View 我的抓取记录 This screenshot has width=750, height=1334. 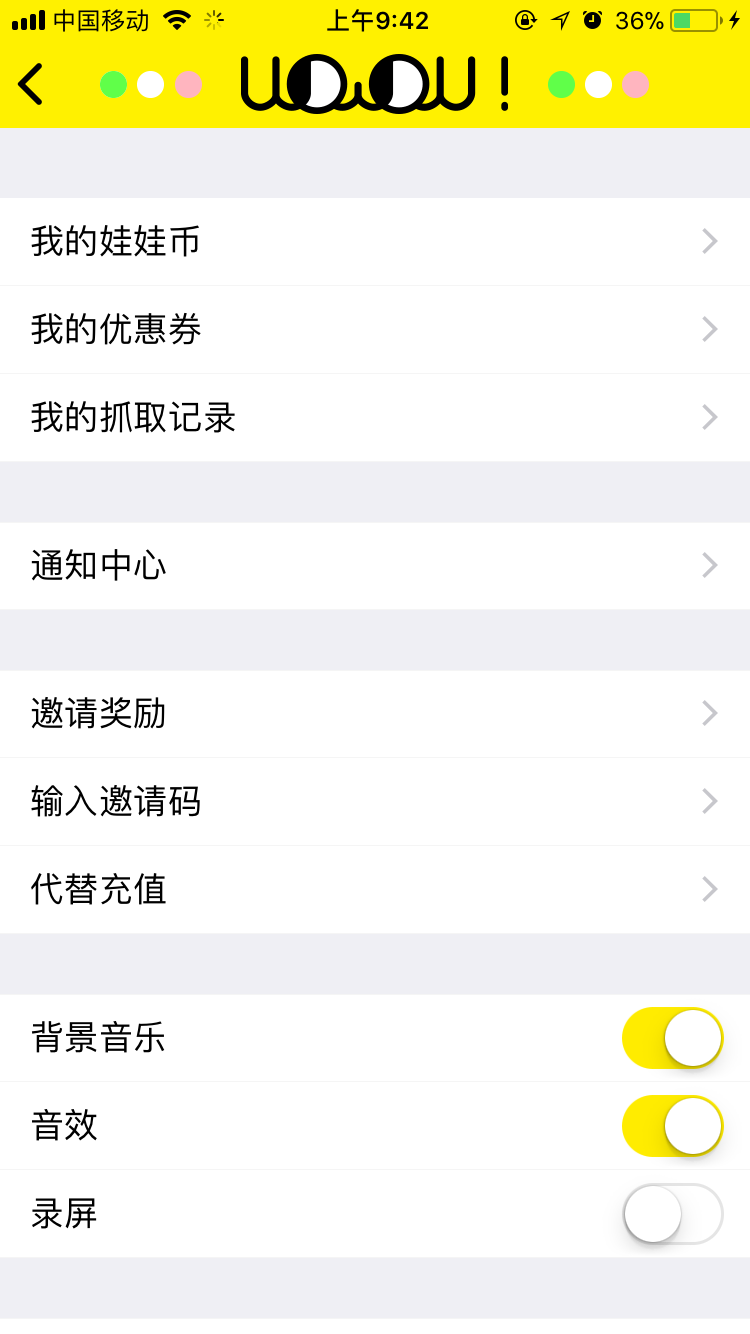[375, 417]
